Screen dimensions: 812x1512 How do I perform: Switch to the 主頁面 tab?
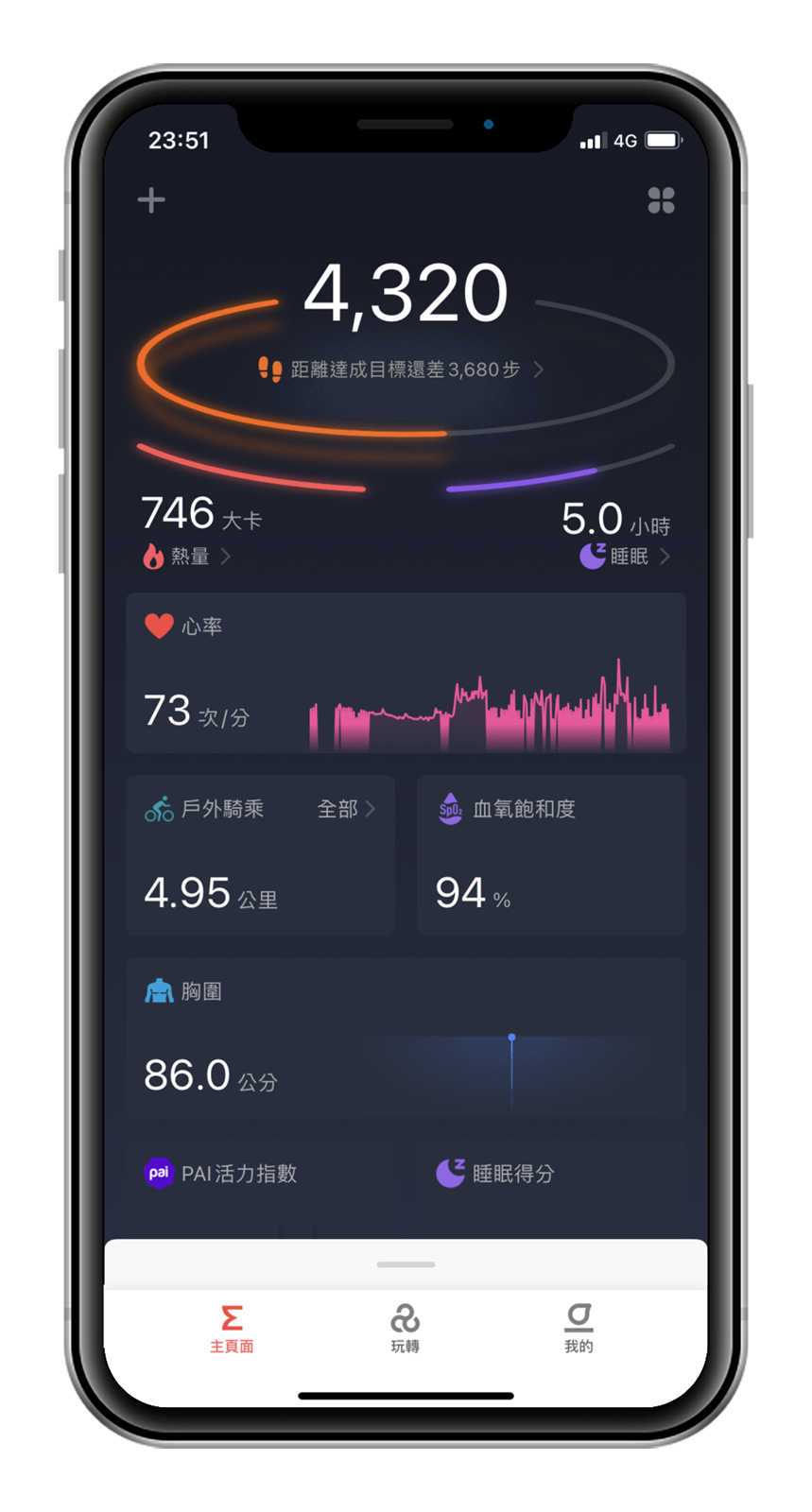pos(232,1329)
